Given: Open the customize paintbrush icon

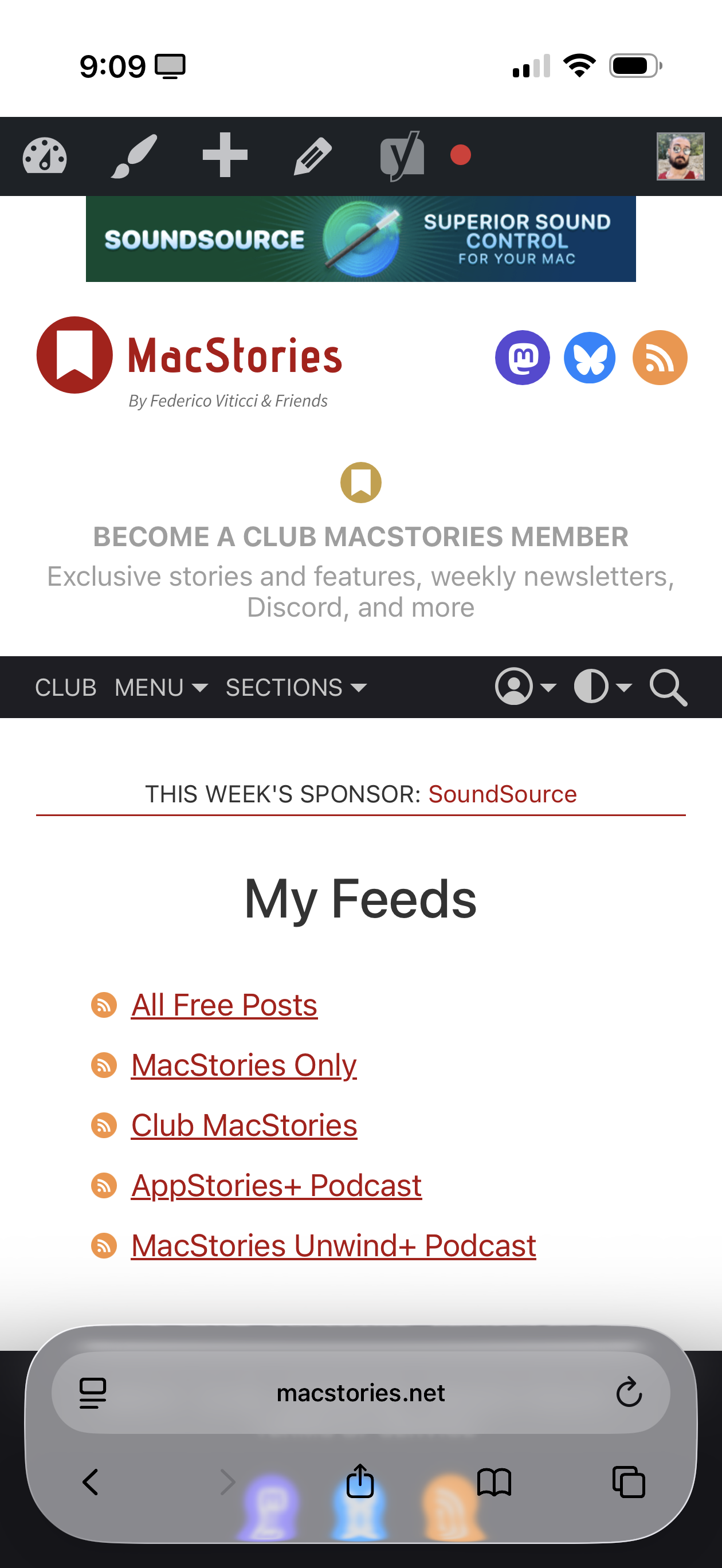Looking at the screenshot, I should tap(134, 156).
